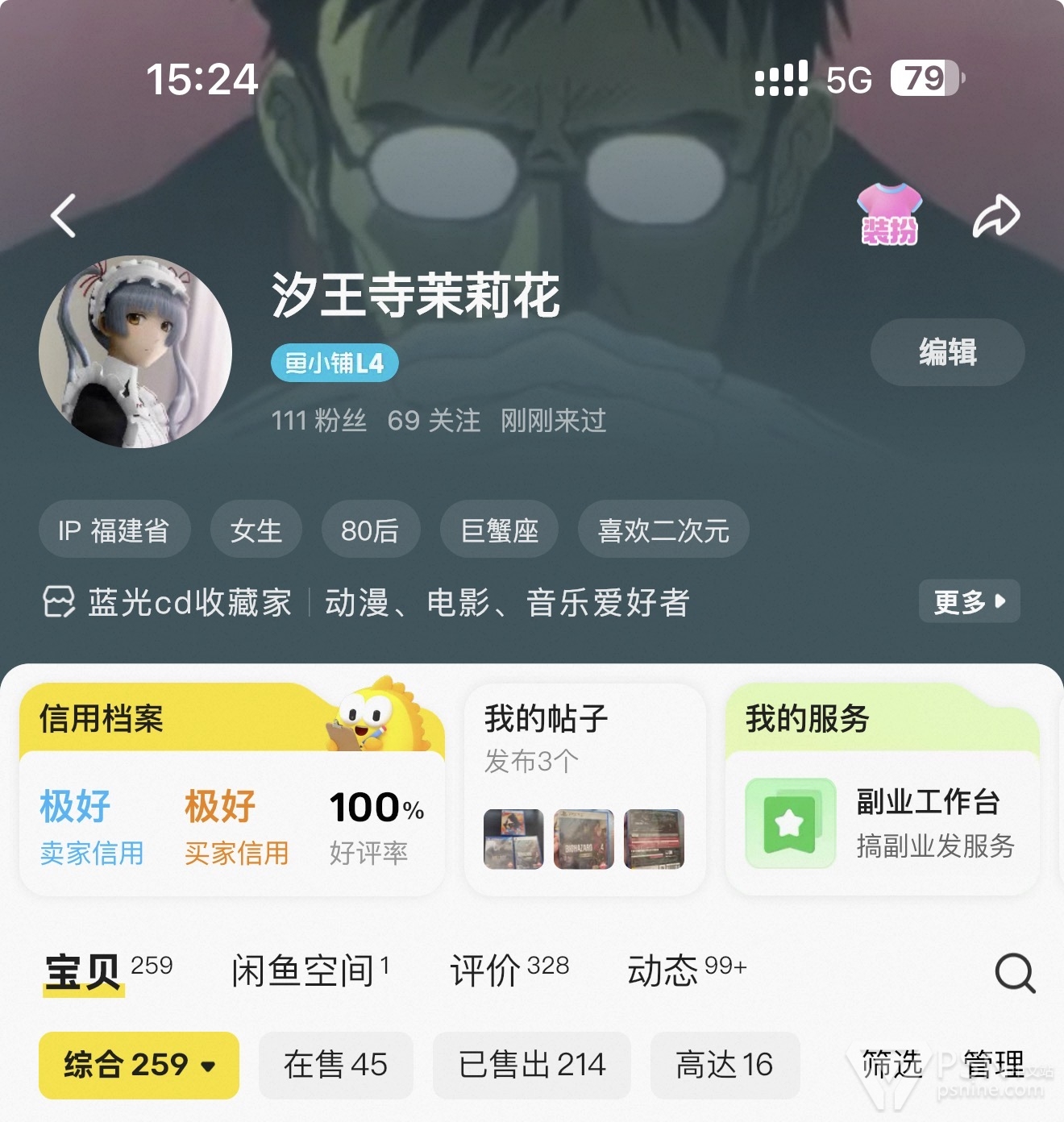Show 已售出 214 sold items
Screen dimensions: 1064x1122
click(x=531, y=1065)
